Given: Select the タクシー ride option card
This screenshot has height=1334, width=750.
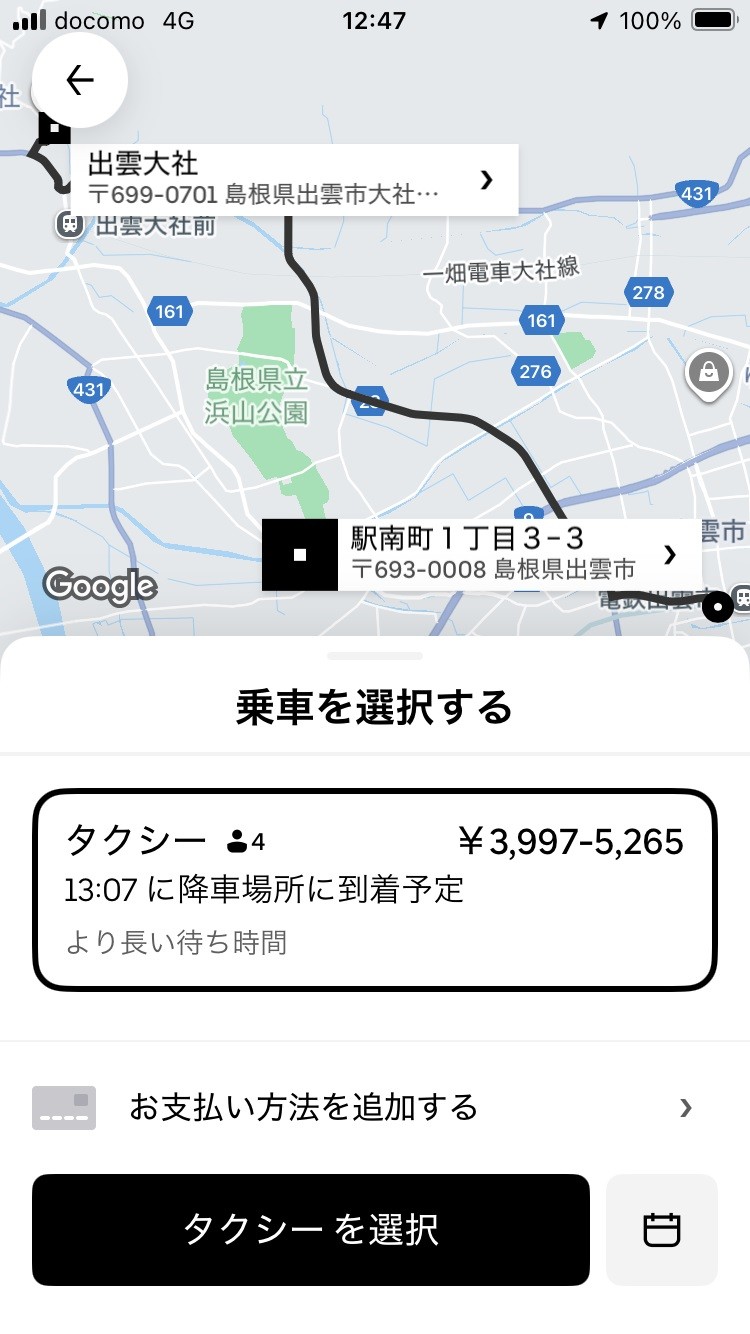Looking at the screenshot, I should (x=375, y=890).
